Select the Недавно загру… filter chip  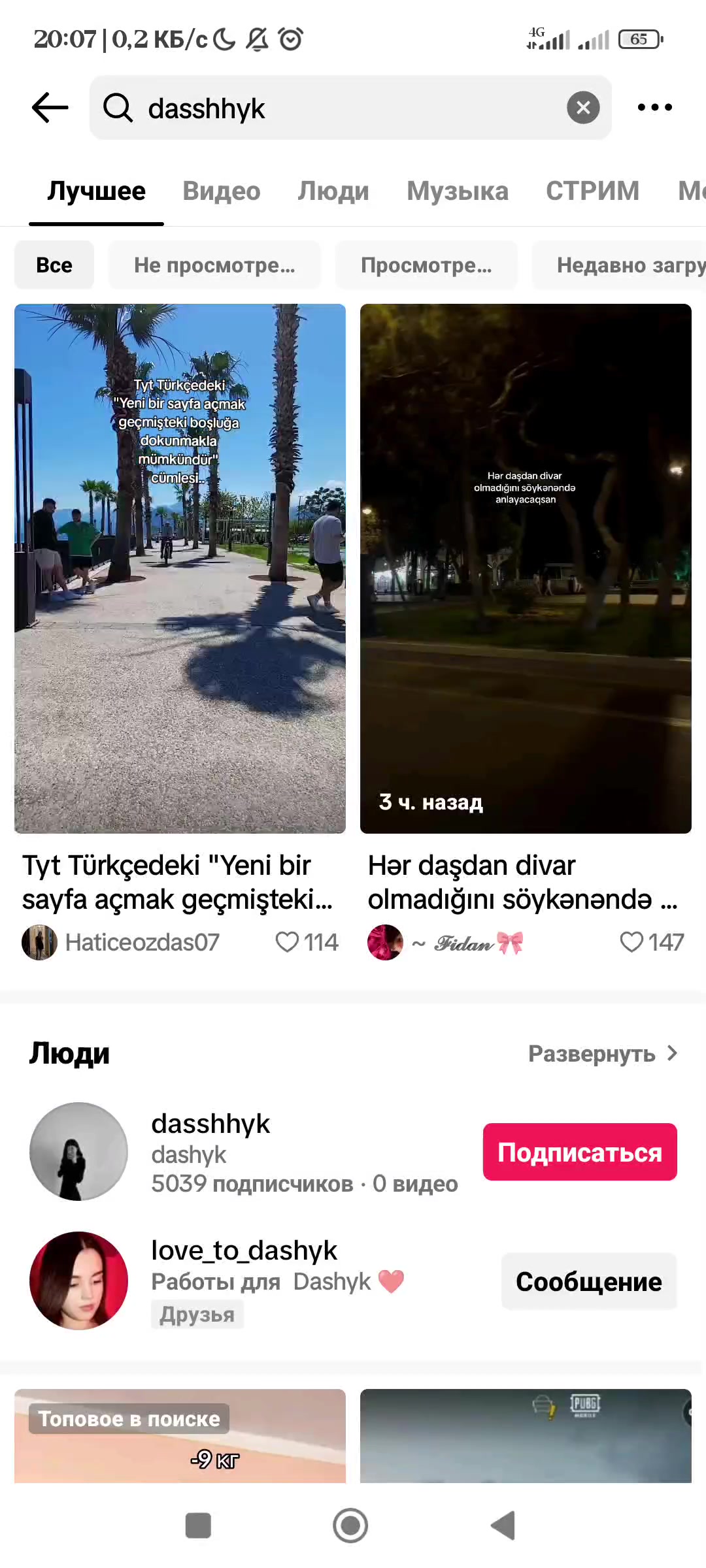619,265
